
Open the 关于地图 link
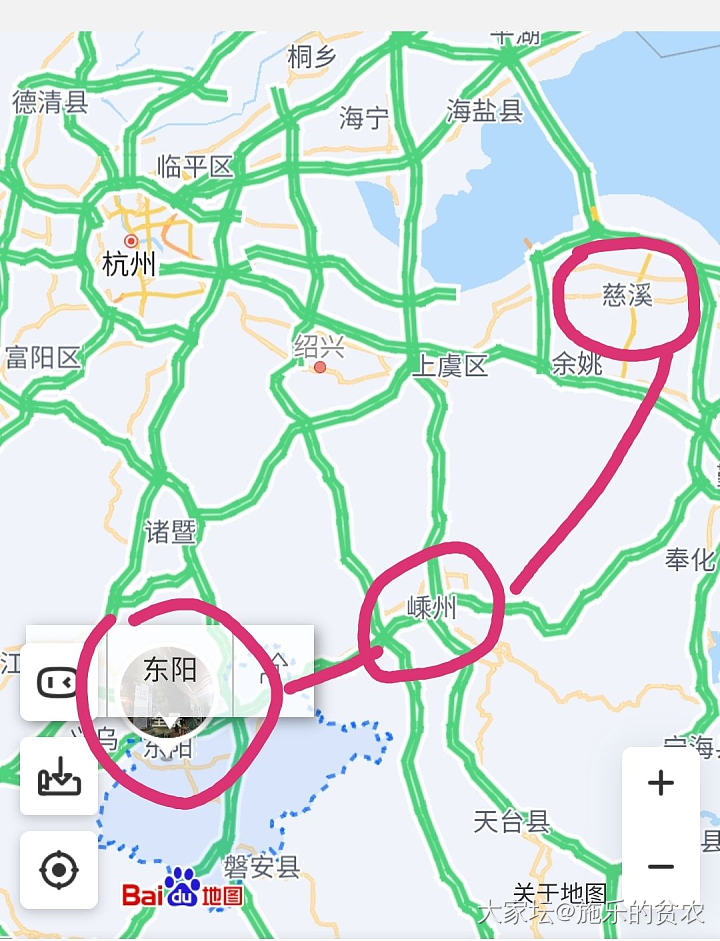[x=559, y=893]
